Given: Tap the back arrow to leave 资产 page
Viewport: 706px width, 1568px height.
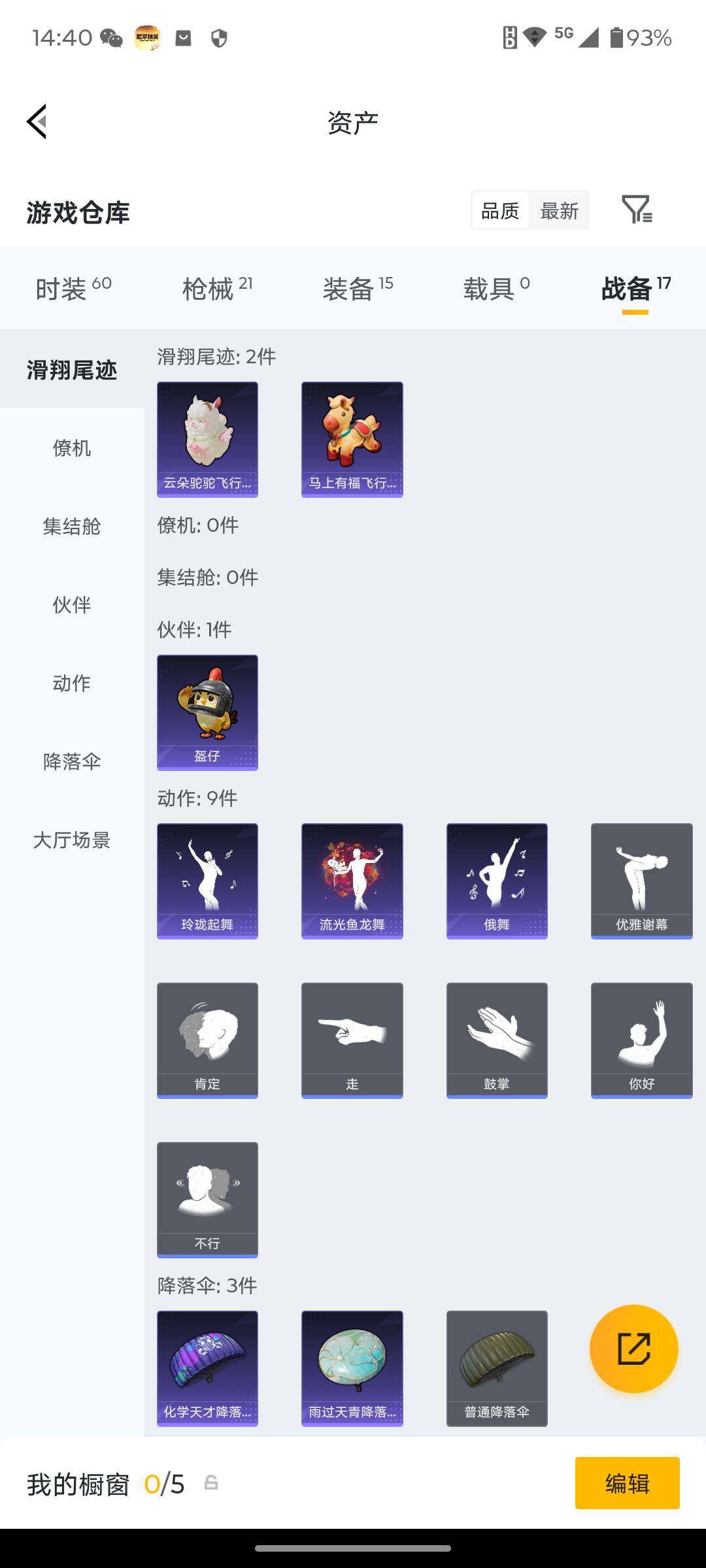Looking at the screenshot, I should pyautogui.click(x=37, y=122).
